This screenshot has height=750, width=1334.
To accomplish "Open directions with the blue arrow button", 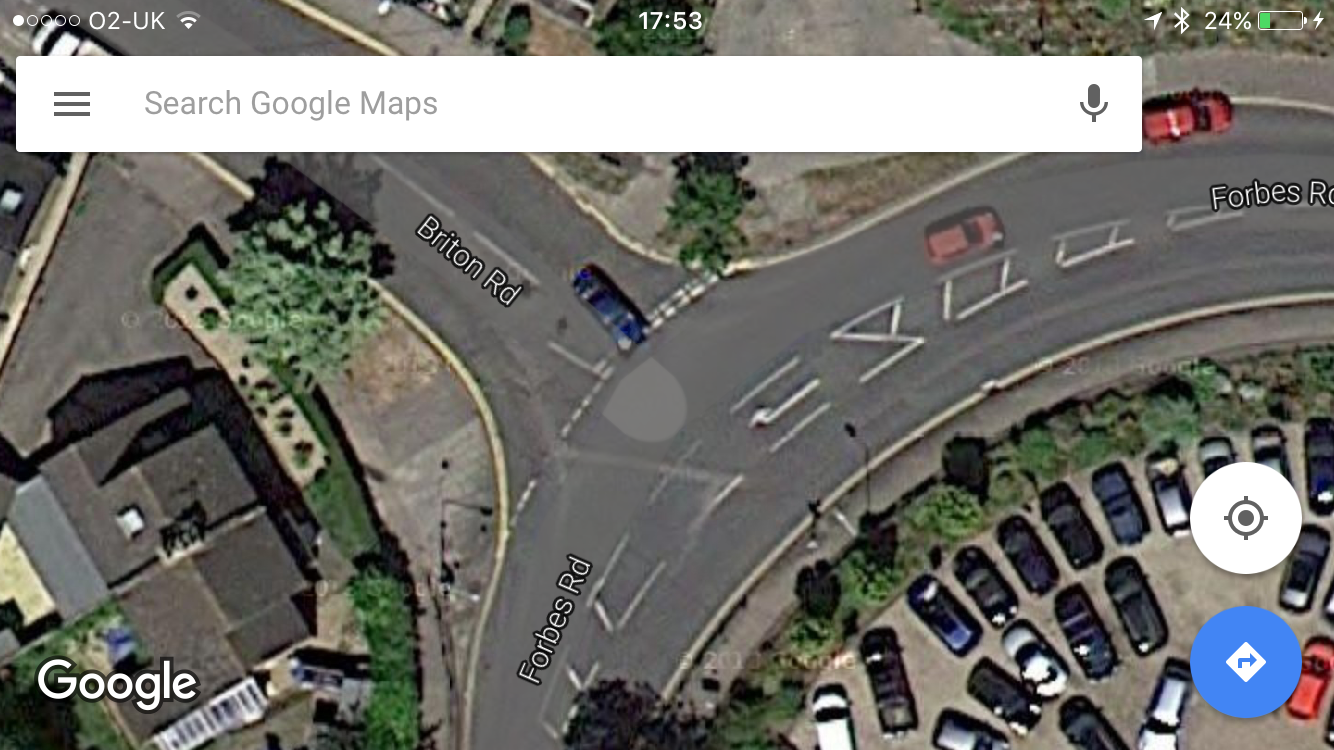I will (1245, 662).
